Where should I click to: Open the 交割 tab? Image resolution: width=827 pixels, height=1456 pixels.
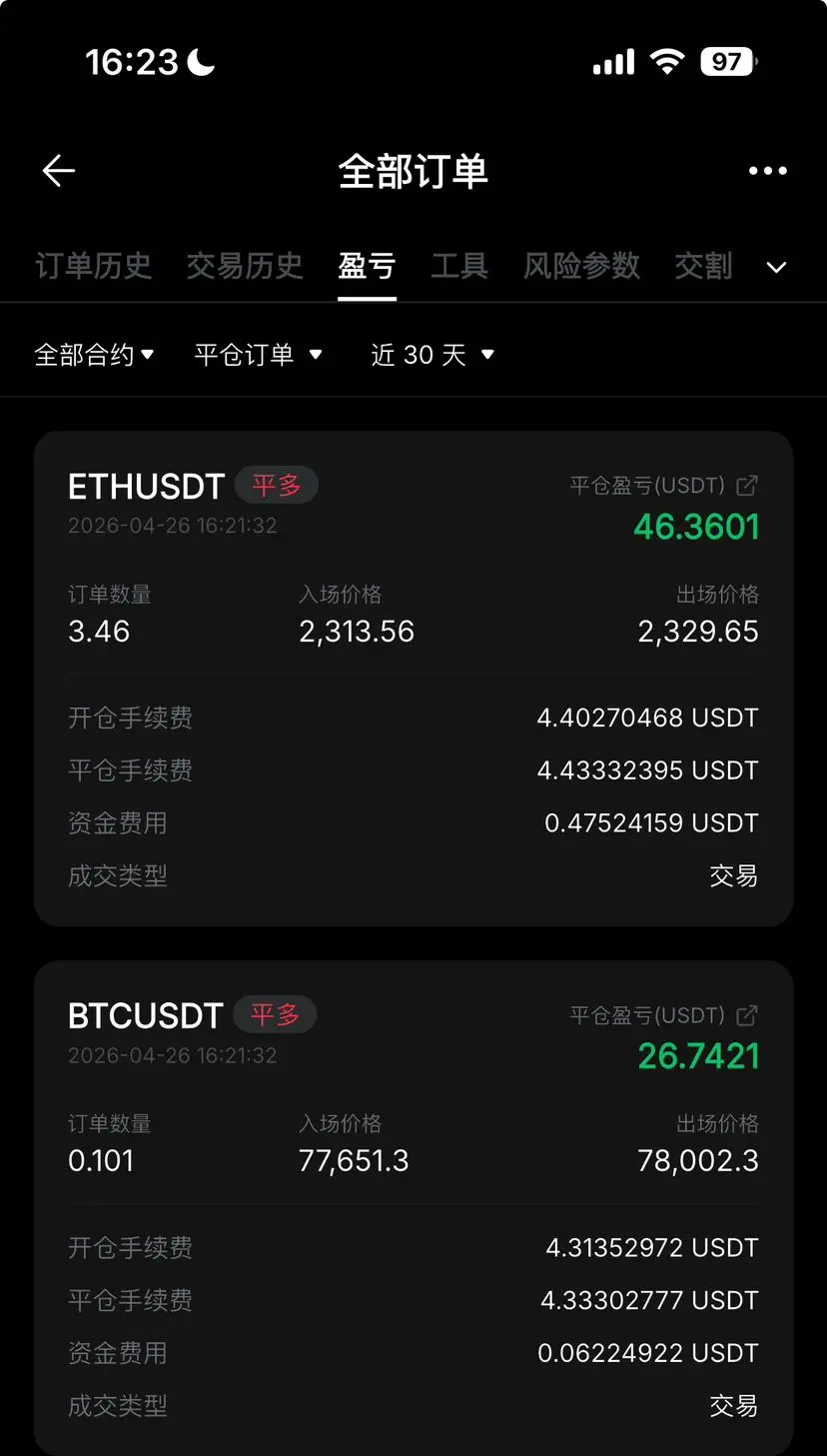click(x=703, y=266)
